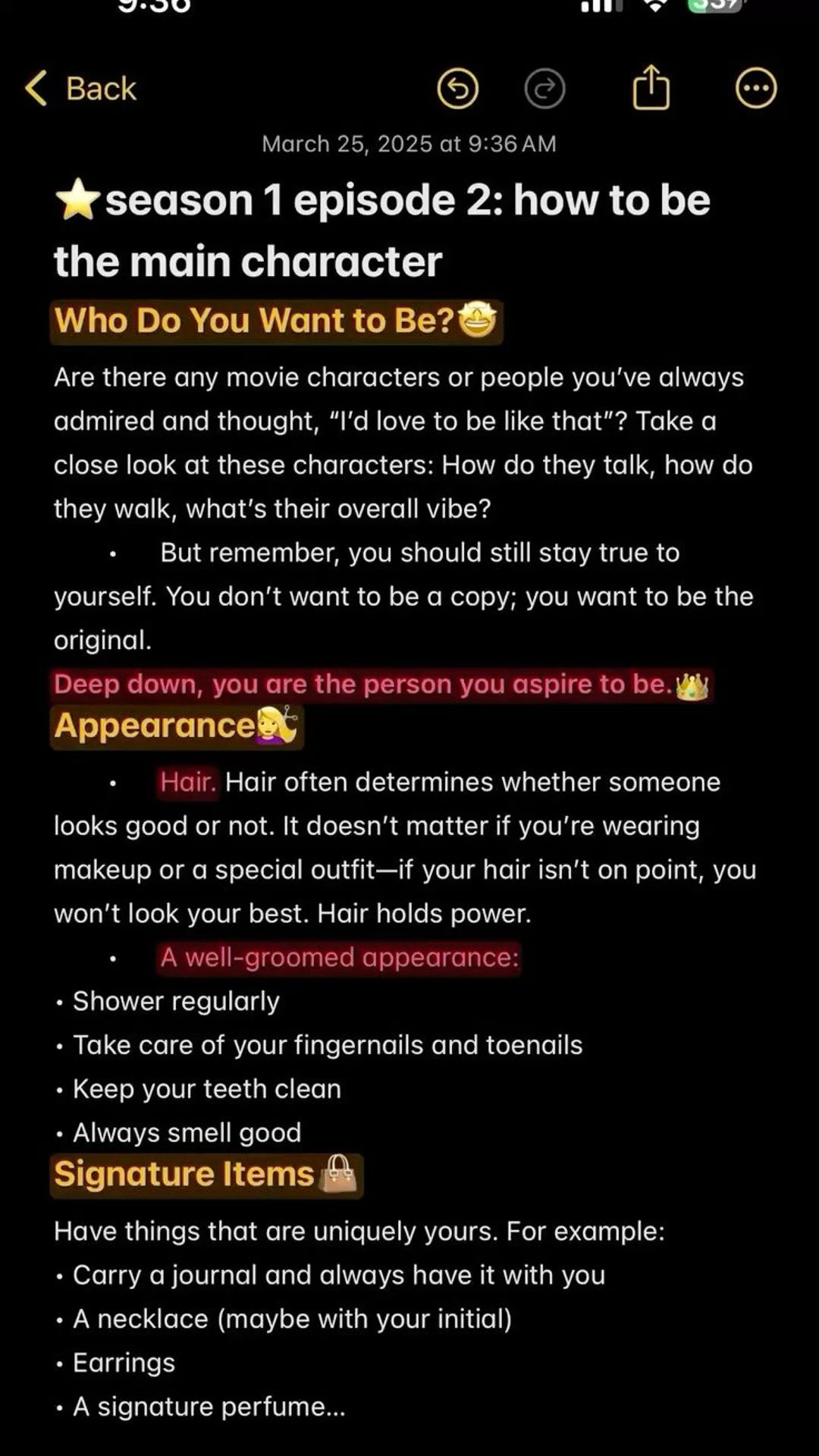The image size is (819, 1456).
Task: Share this note
Action: pyautogui.click(x=651, y=88)
